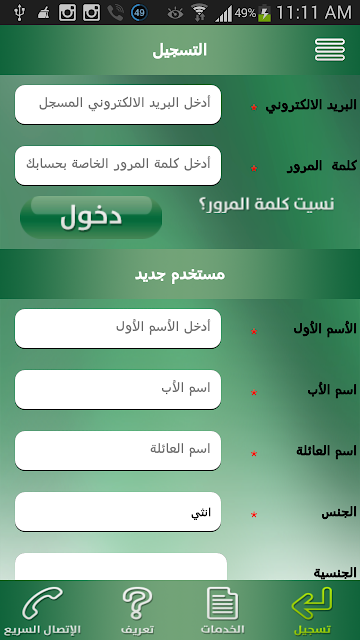Open the hamburger menu
This screenshot has width=360, height=640.
coord(330,50)
